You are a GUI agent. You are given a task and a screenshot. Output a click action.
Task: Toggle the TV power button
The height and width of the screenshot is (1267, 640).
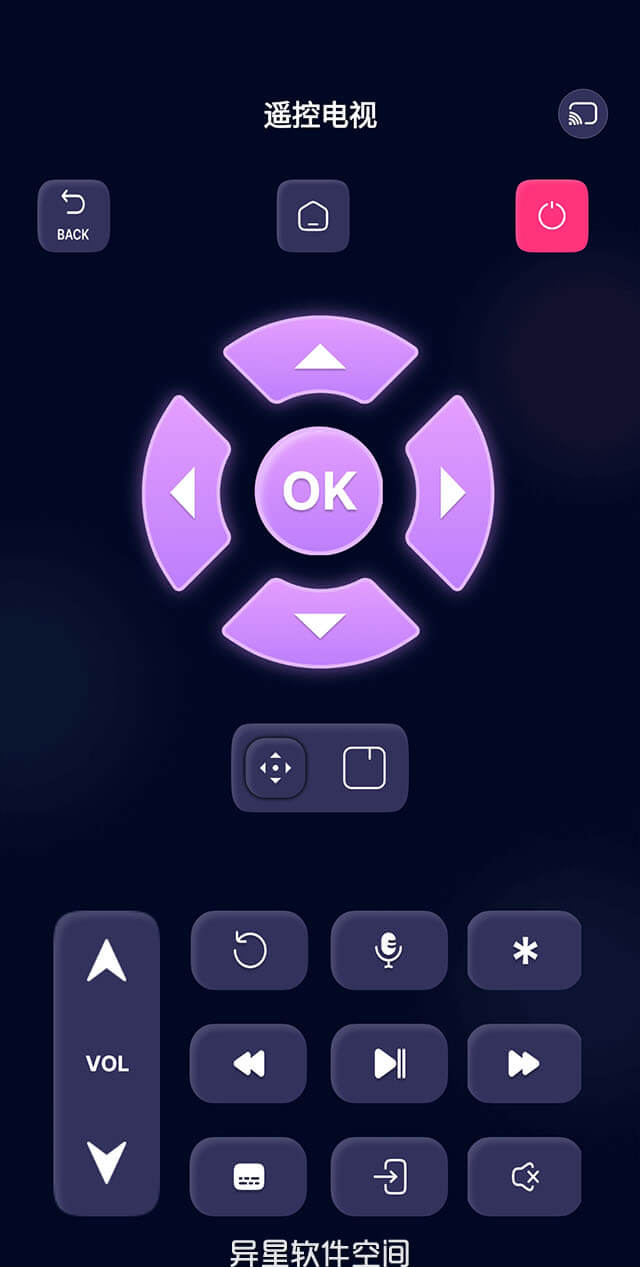(552, 215)
